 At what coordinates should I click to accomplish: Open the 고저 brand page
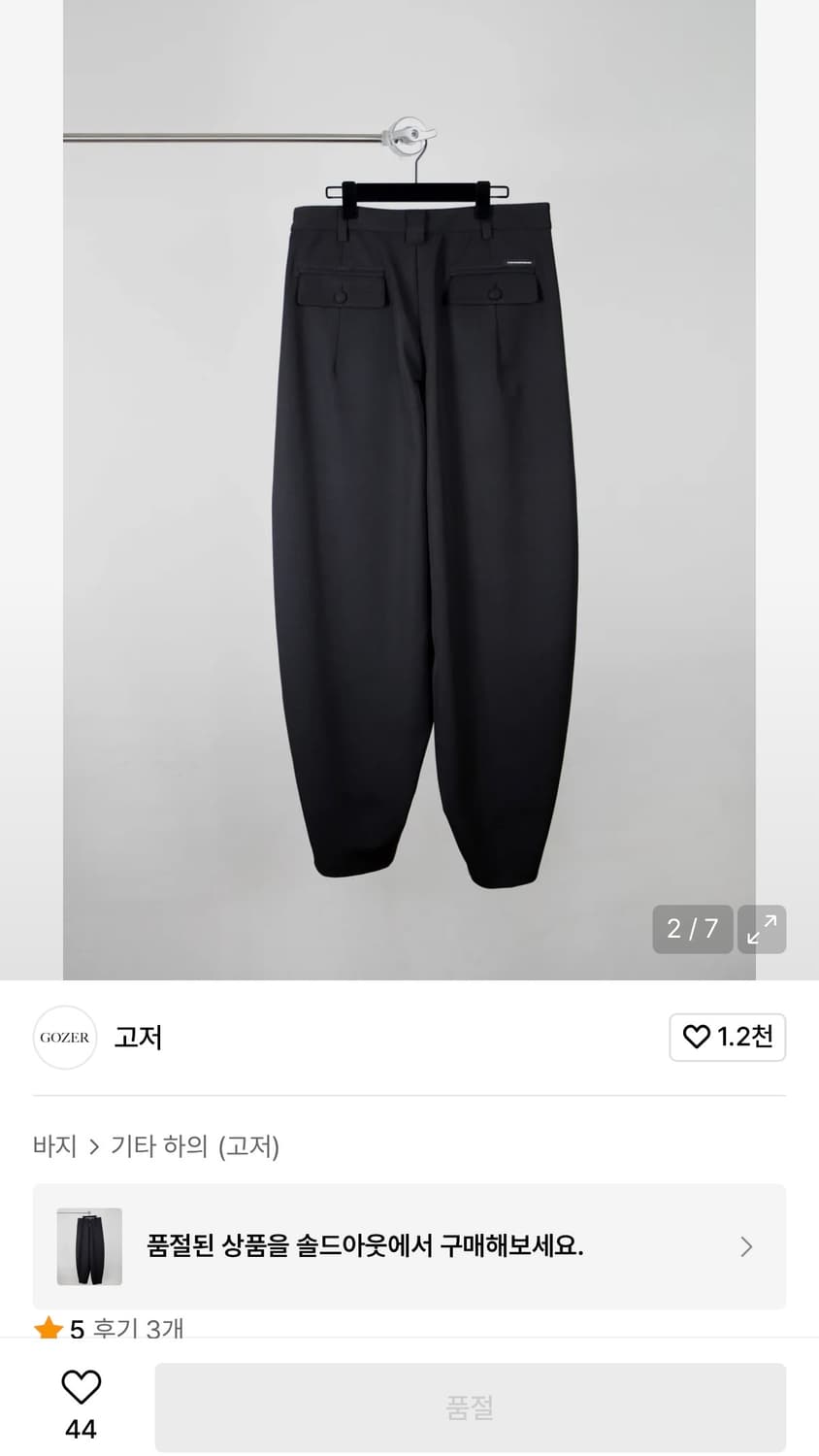click(x=137, y=1038)
